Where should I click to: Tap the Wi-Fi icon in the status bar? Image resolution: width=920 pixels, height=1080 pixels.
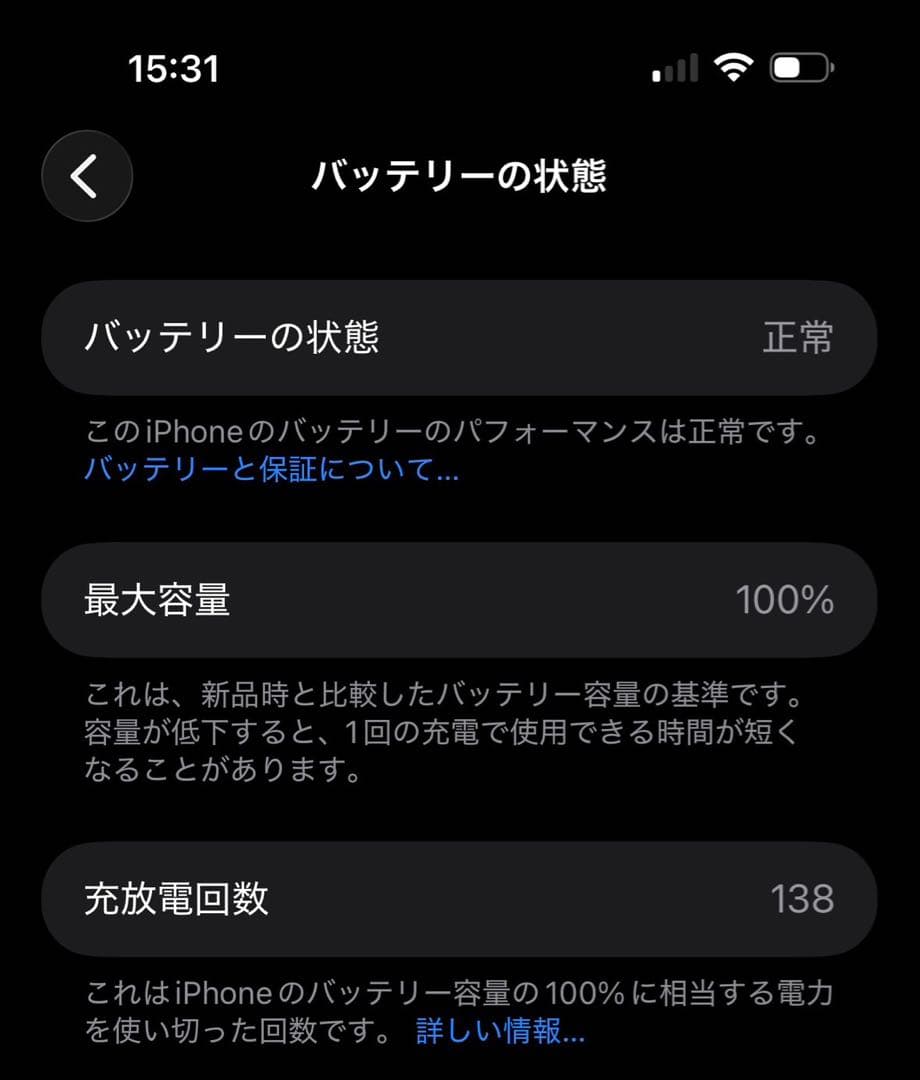pyautogui.click(x=733, y=66)
